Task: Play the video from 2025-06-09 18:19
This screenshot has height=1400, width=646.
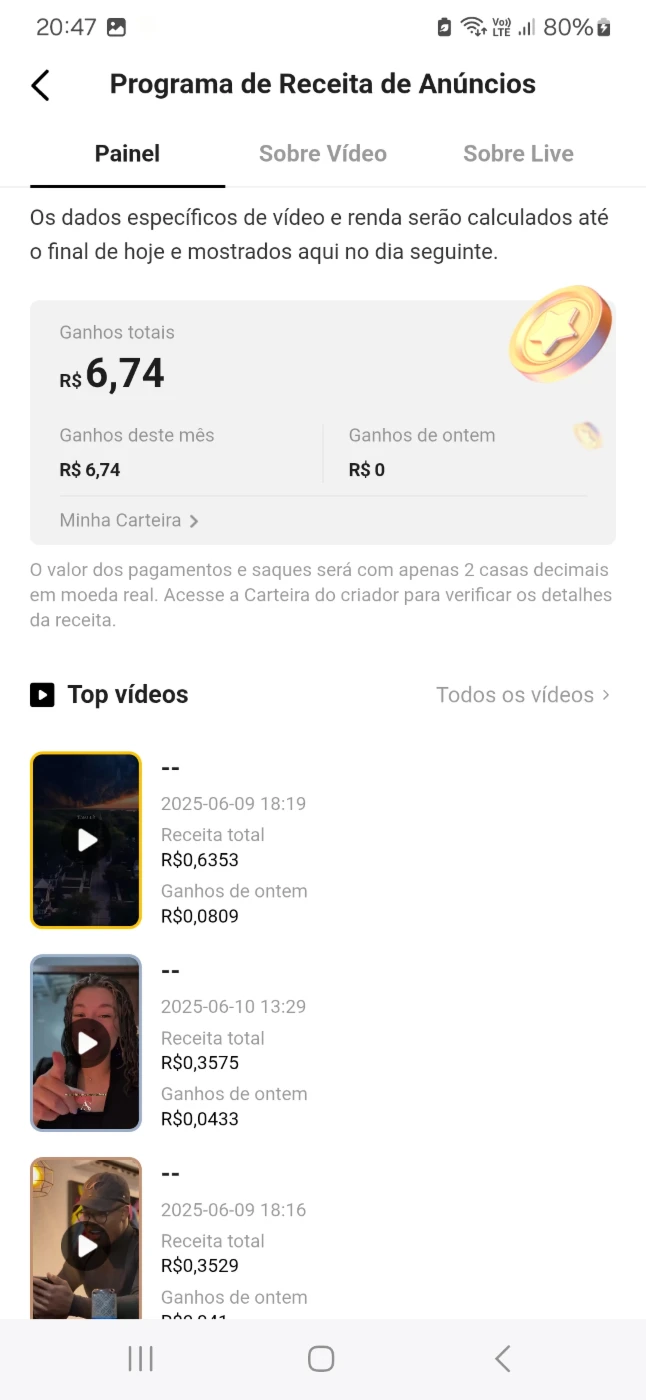Action: (x=86, y=840)
